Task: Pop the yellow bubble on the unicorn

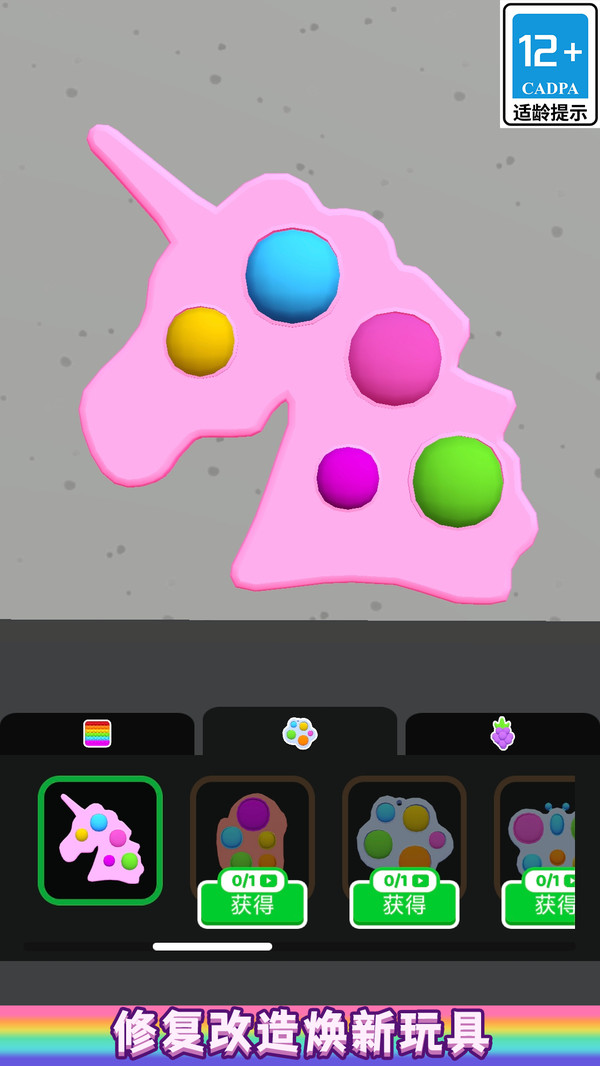Action: click(200, 341)
